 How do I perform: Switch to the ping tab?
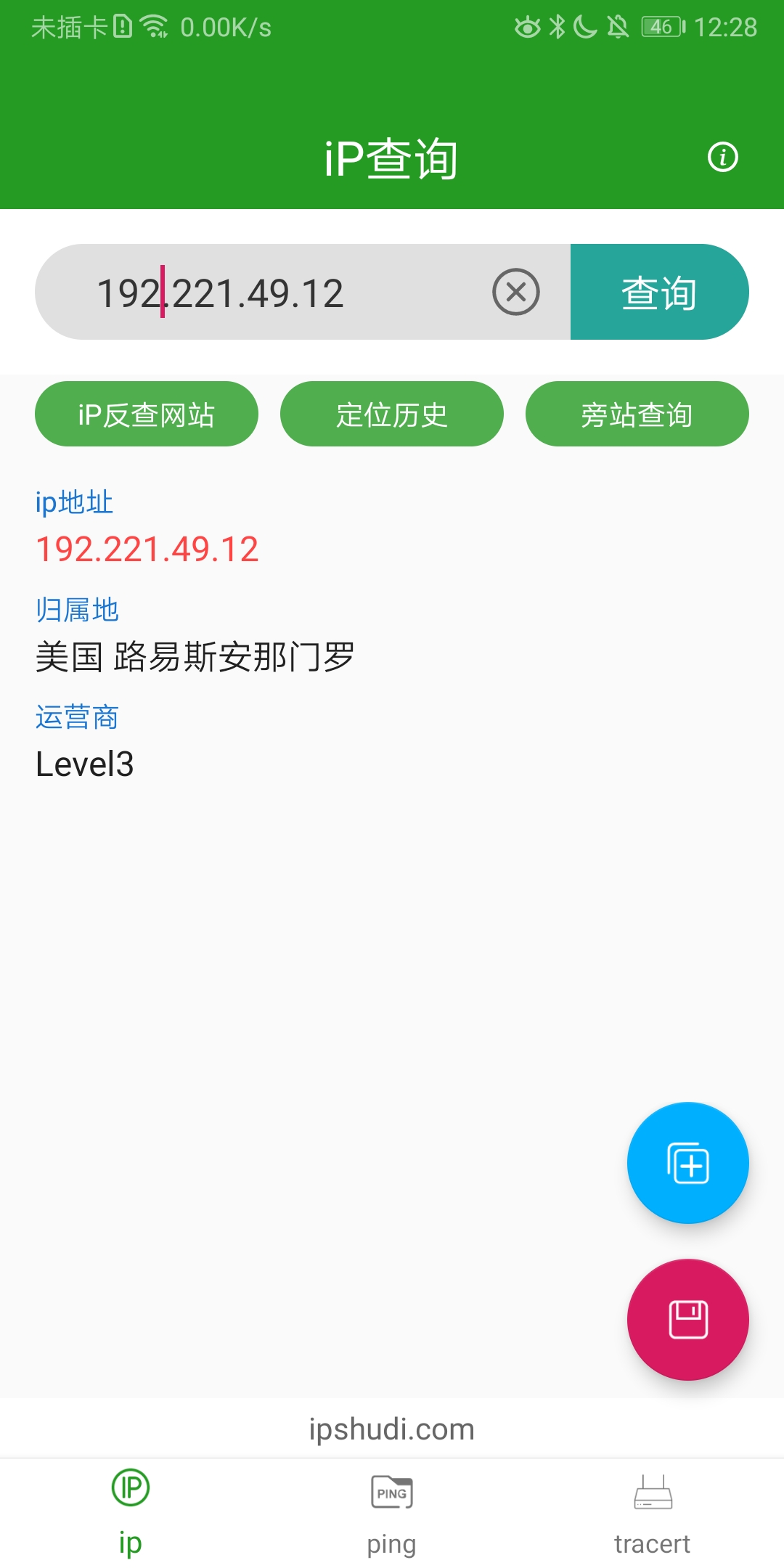pos(391,1514)
